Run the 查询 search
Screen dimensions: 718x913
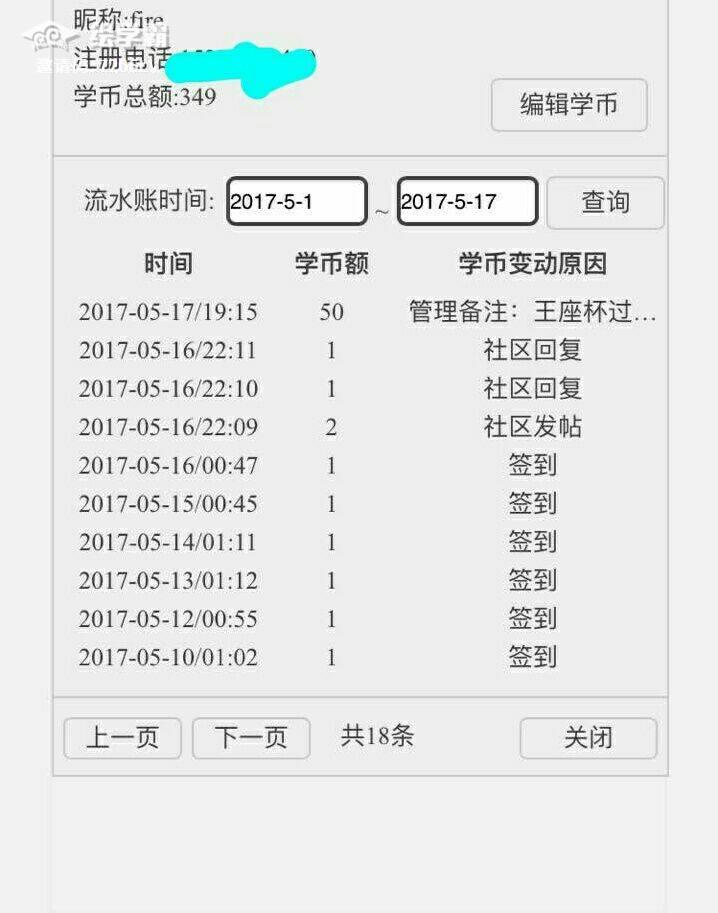(x=605, y=202)
